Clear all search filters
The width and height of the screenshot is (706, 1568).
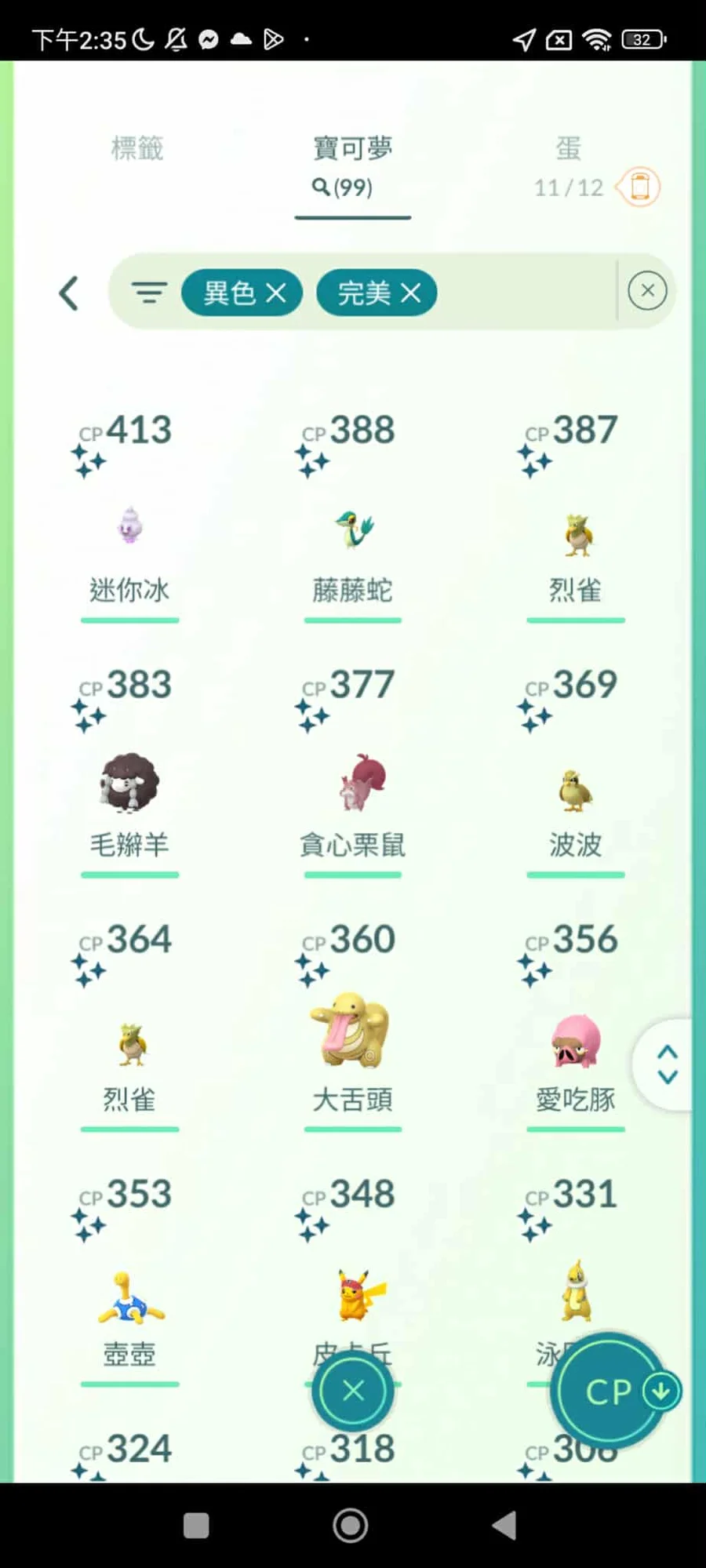point(647,291)
